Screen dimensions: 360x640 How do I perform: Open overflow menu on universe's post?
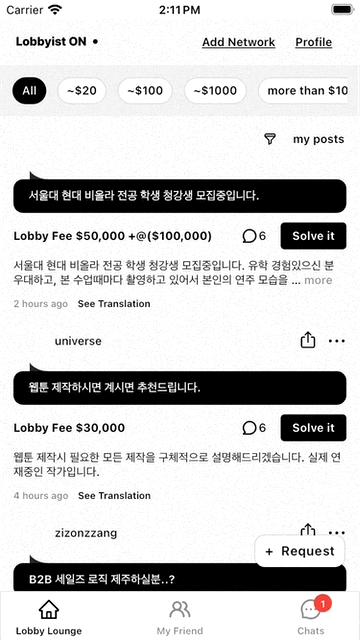coord(337,341)
